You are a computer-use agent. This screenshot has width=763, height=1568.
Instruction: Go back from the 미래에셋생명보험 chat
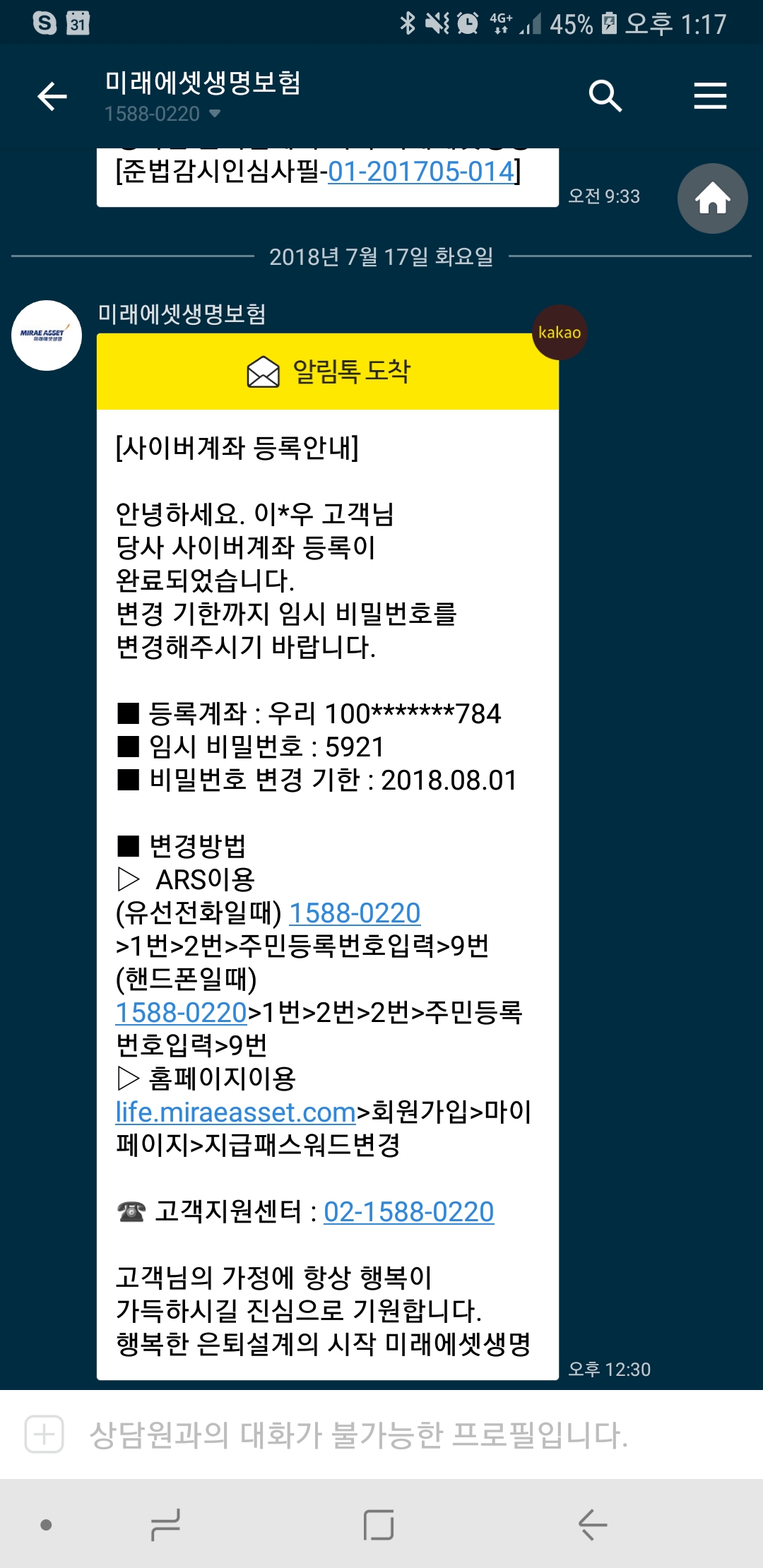coord(52,96)
